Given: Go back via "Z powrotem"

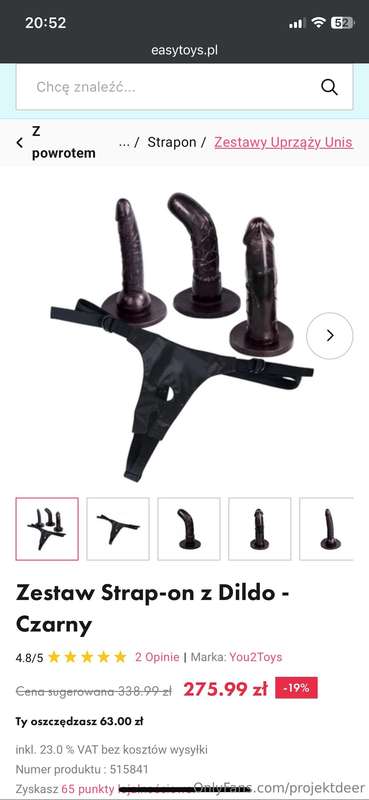Looking at the screenshot, I should [56, 142].
